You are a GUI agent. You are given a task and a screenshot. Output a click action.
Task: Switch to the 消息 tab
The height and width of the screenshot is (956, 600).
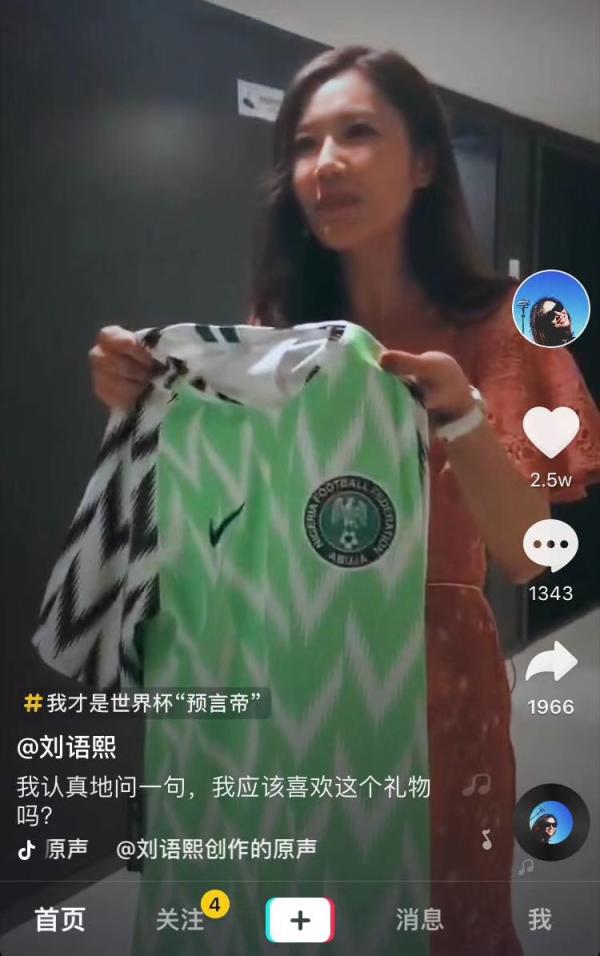tap(419, 919)
